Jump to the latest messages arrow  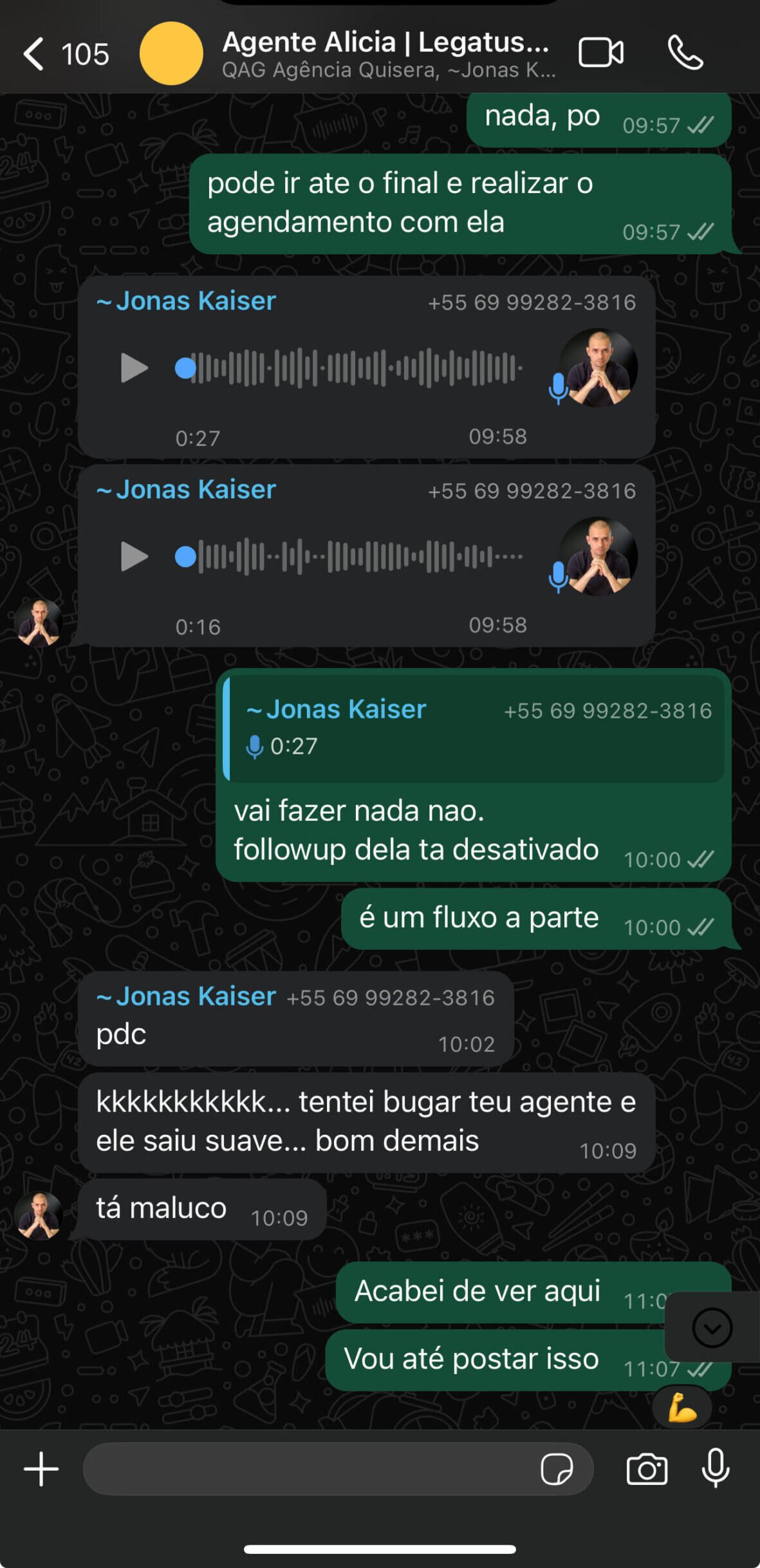712,1327
